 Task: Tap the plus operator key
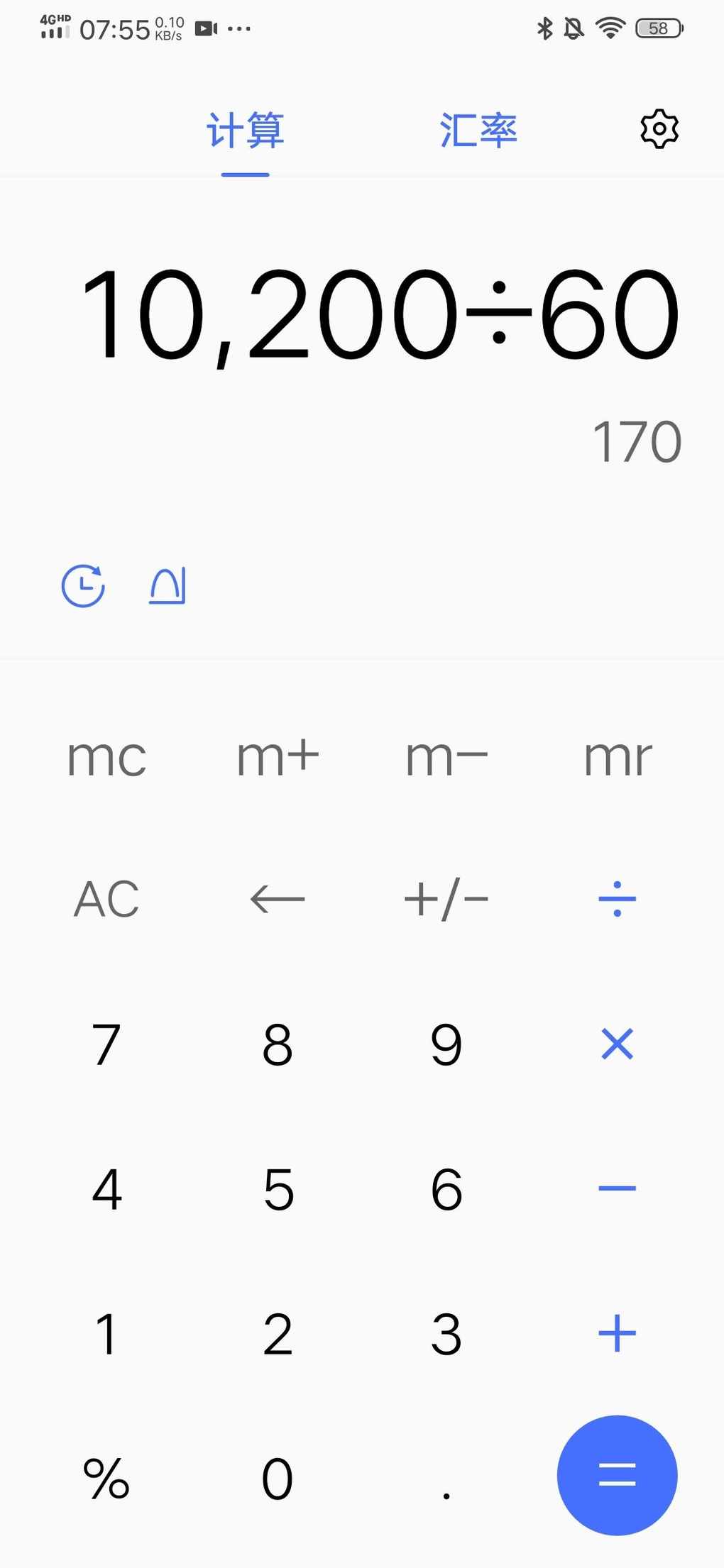point(617,1334)
